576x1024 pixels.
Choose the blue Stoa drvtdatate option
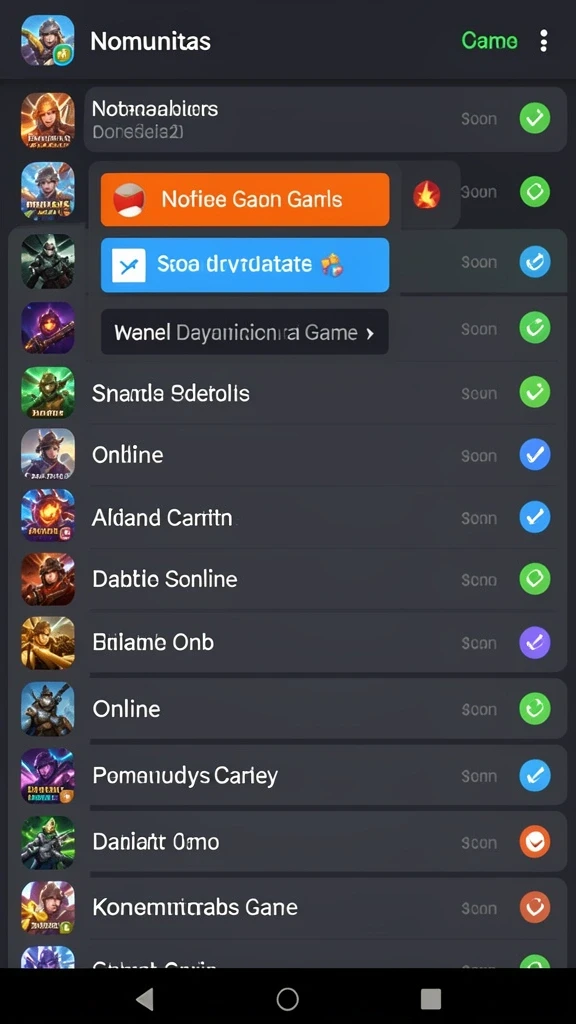(245, 264)
